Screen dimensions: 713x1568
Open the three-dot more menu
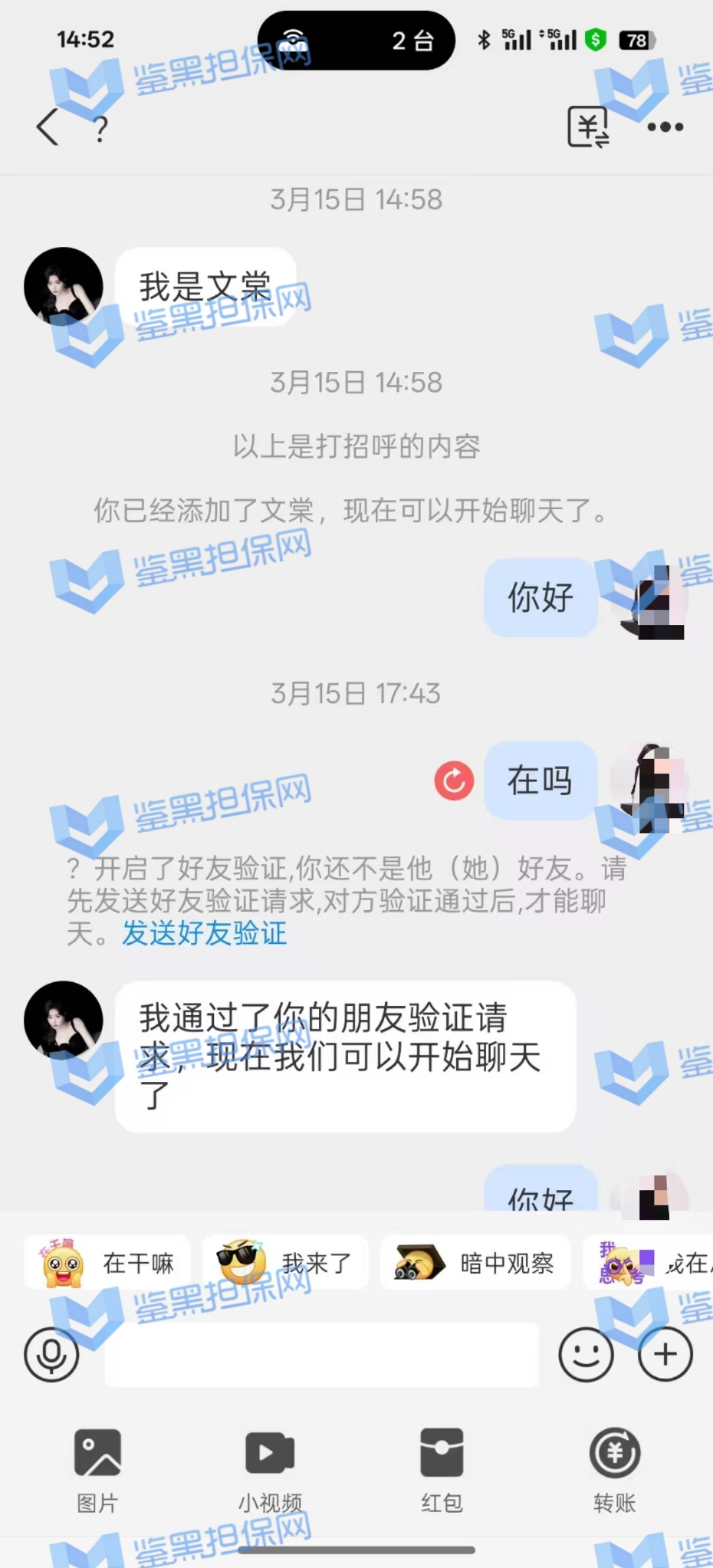(665, 127)
